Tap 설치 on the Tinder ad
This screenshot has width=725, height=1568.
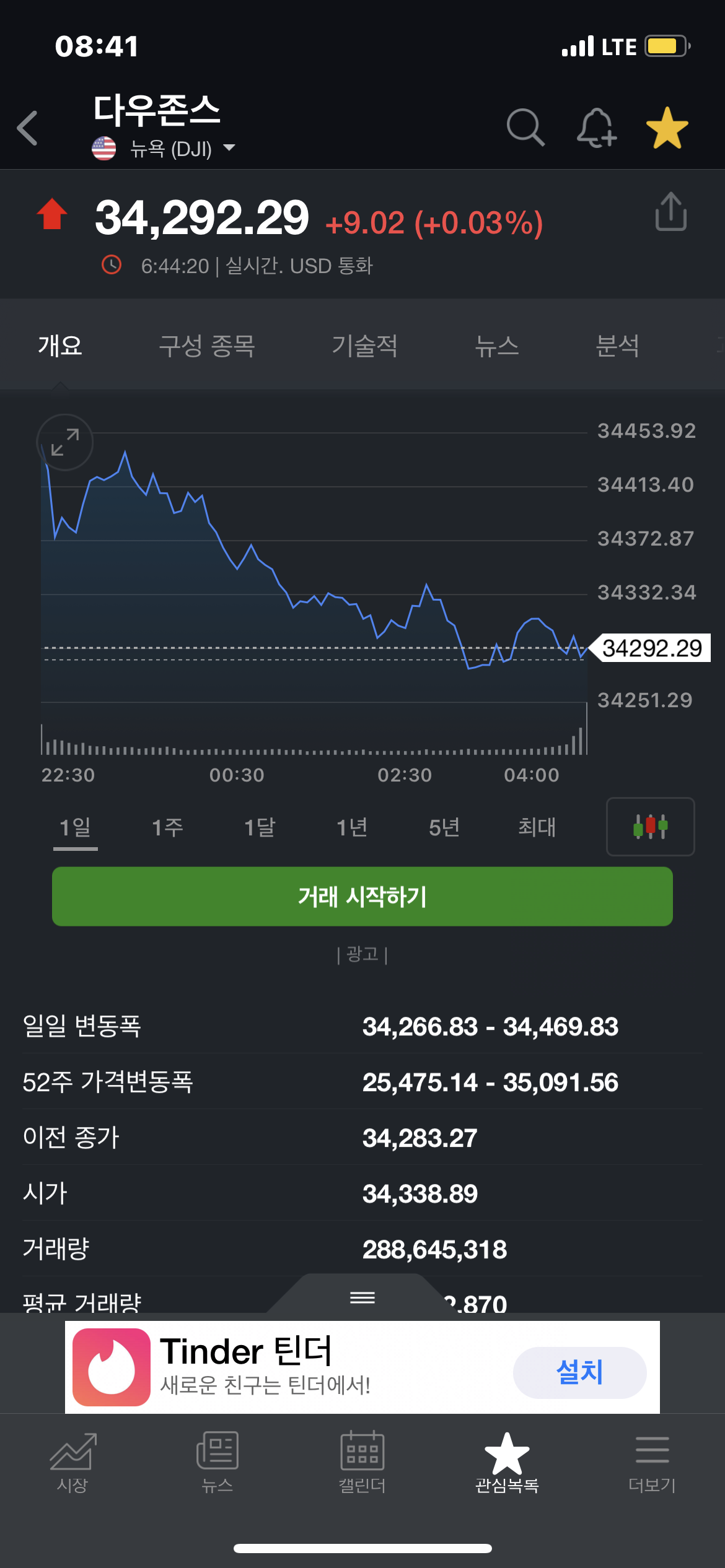579,1372
